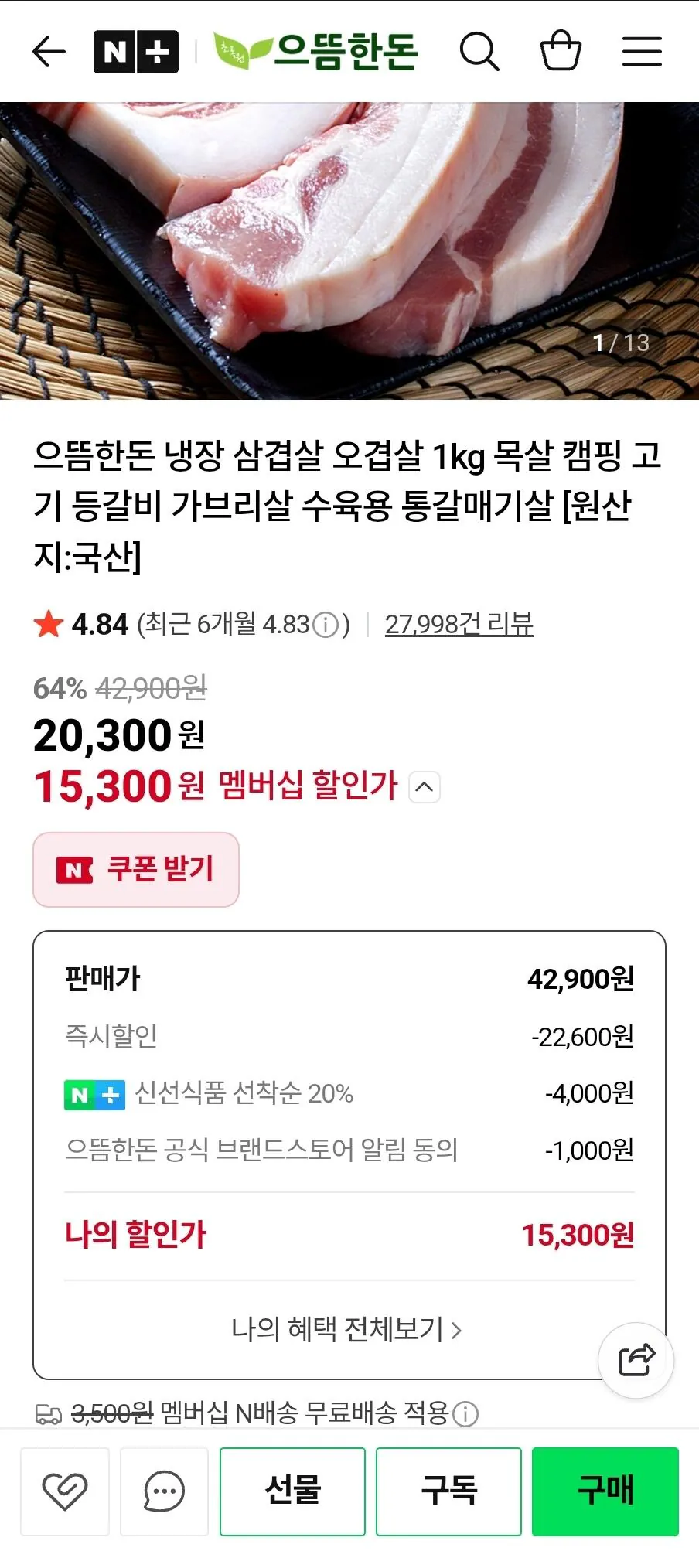This screenshot has height=1568, width=699.
Task: Open the chat inquiry icon
Action: pyautogui.click(x=164, y=1491)
